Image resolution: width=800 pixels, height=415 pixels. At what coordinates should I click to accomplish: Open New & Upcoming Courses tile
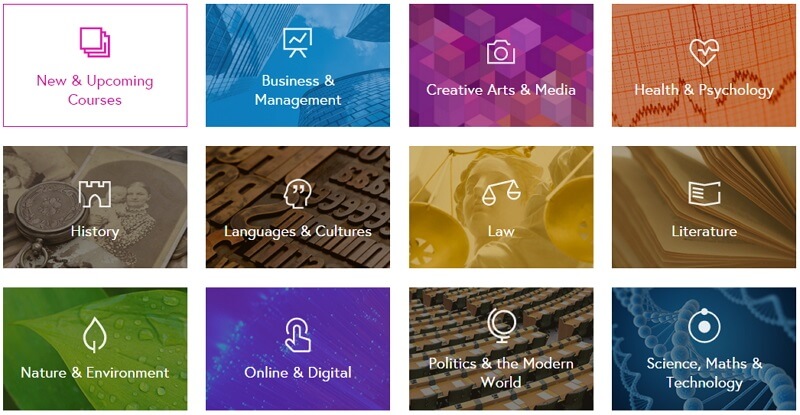[95, 66]
